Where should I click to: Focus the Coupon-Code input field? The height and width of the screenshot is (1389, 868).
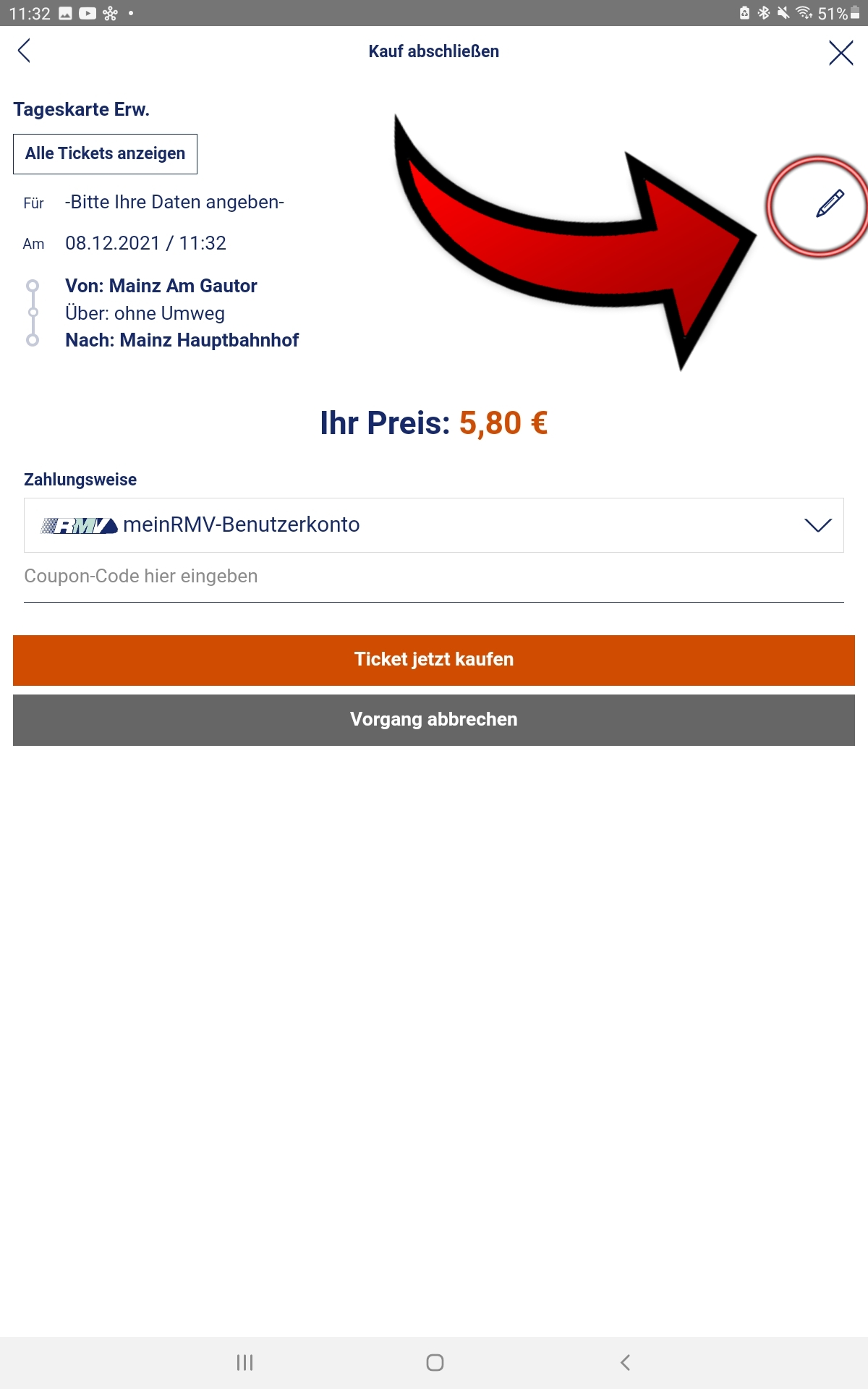(434, 577)
